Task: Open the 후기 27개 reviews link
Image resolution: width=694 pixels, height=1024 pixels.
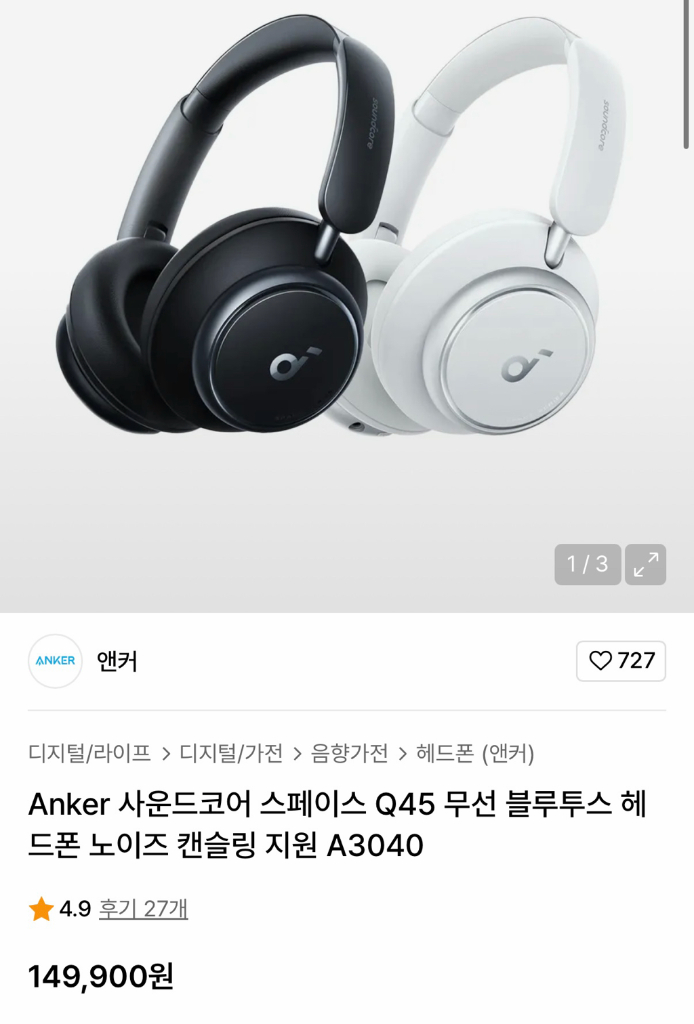Action: pos(143,908)
